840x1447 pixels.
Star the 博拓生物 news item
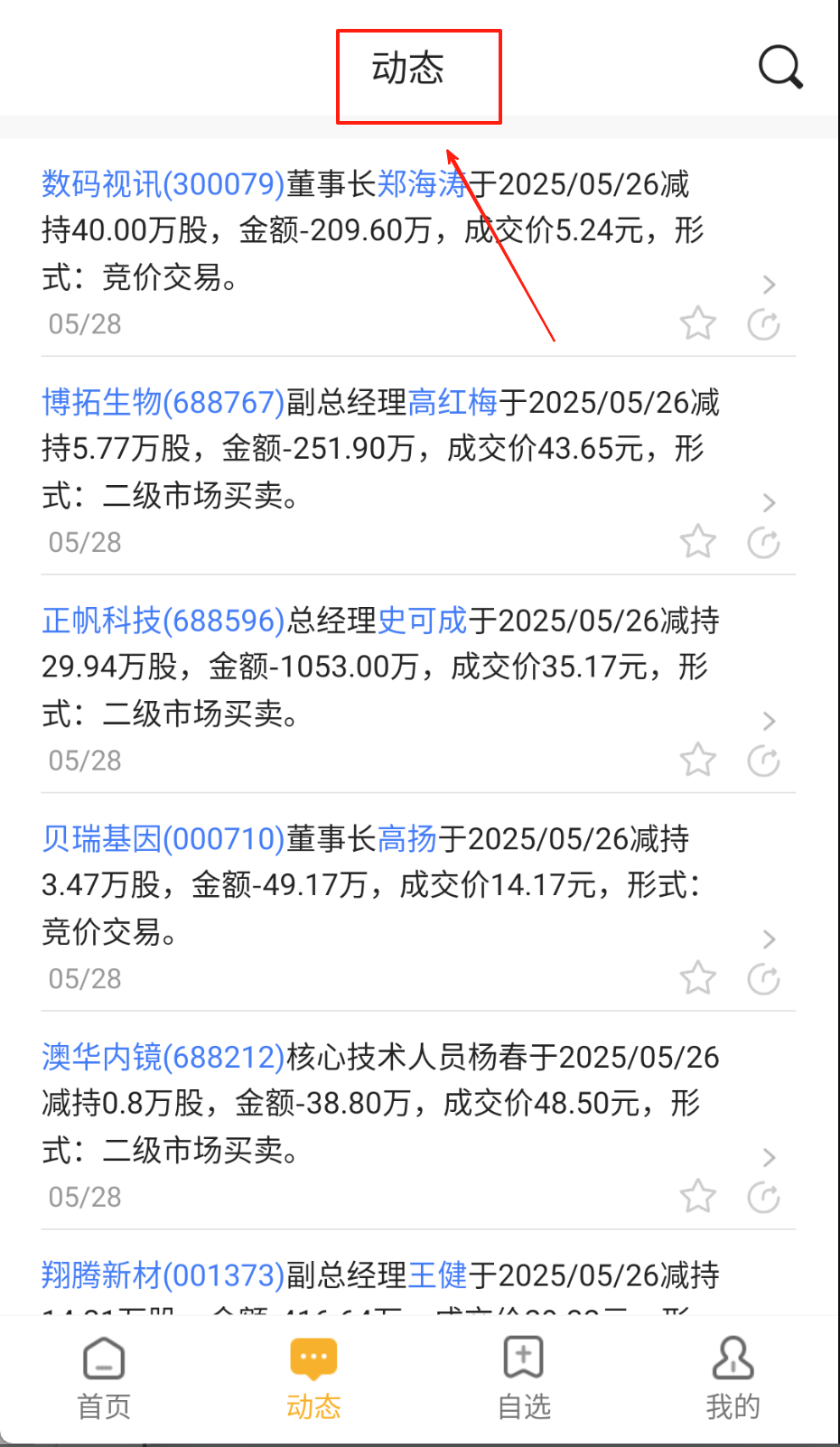pos(698,542)
